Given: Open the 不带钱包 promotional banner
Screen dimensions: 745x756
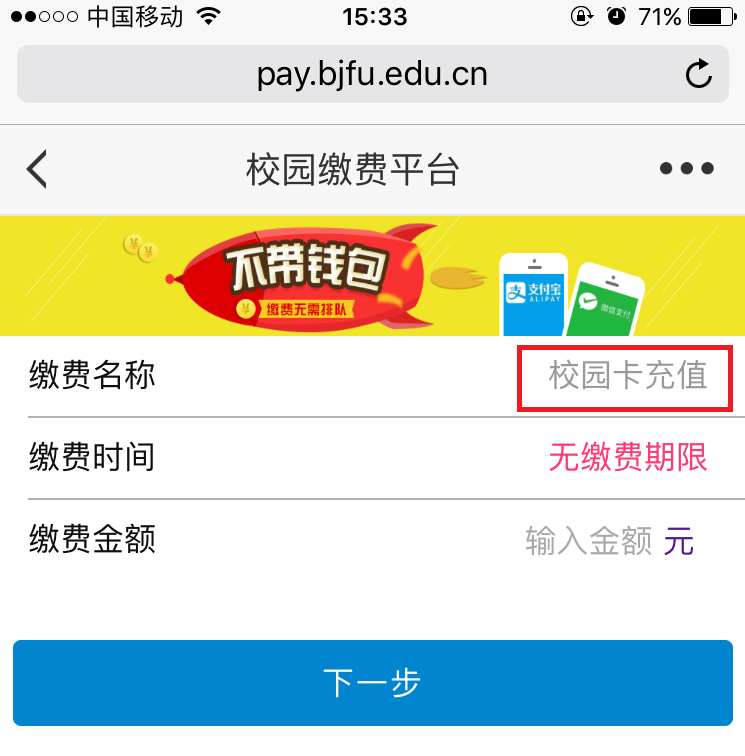Looking at the screenshot, I should (x=372, y=276).
